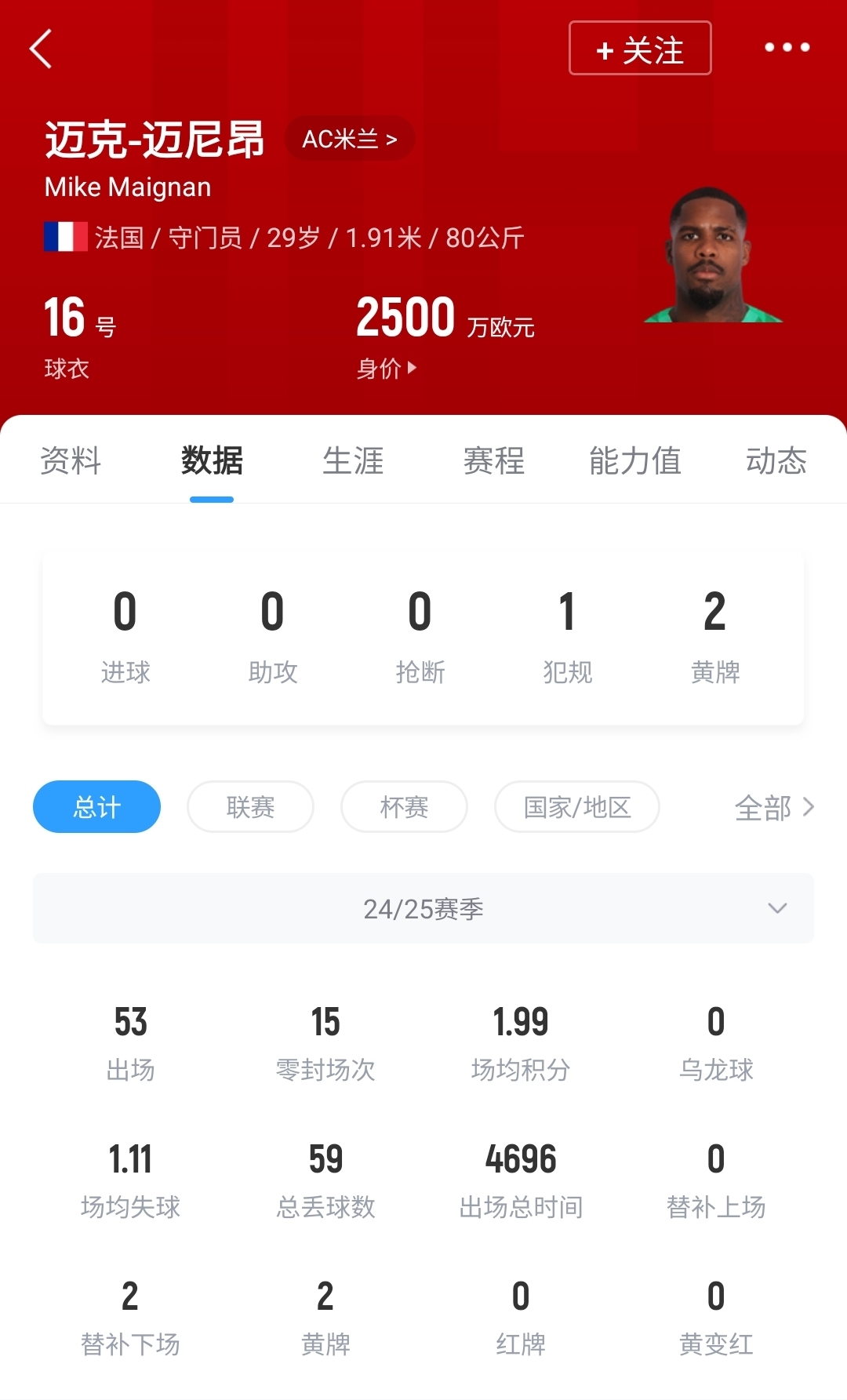Select the 联赛 filter chip
This screenshot has height=1400, width=847.
(250, 806)
